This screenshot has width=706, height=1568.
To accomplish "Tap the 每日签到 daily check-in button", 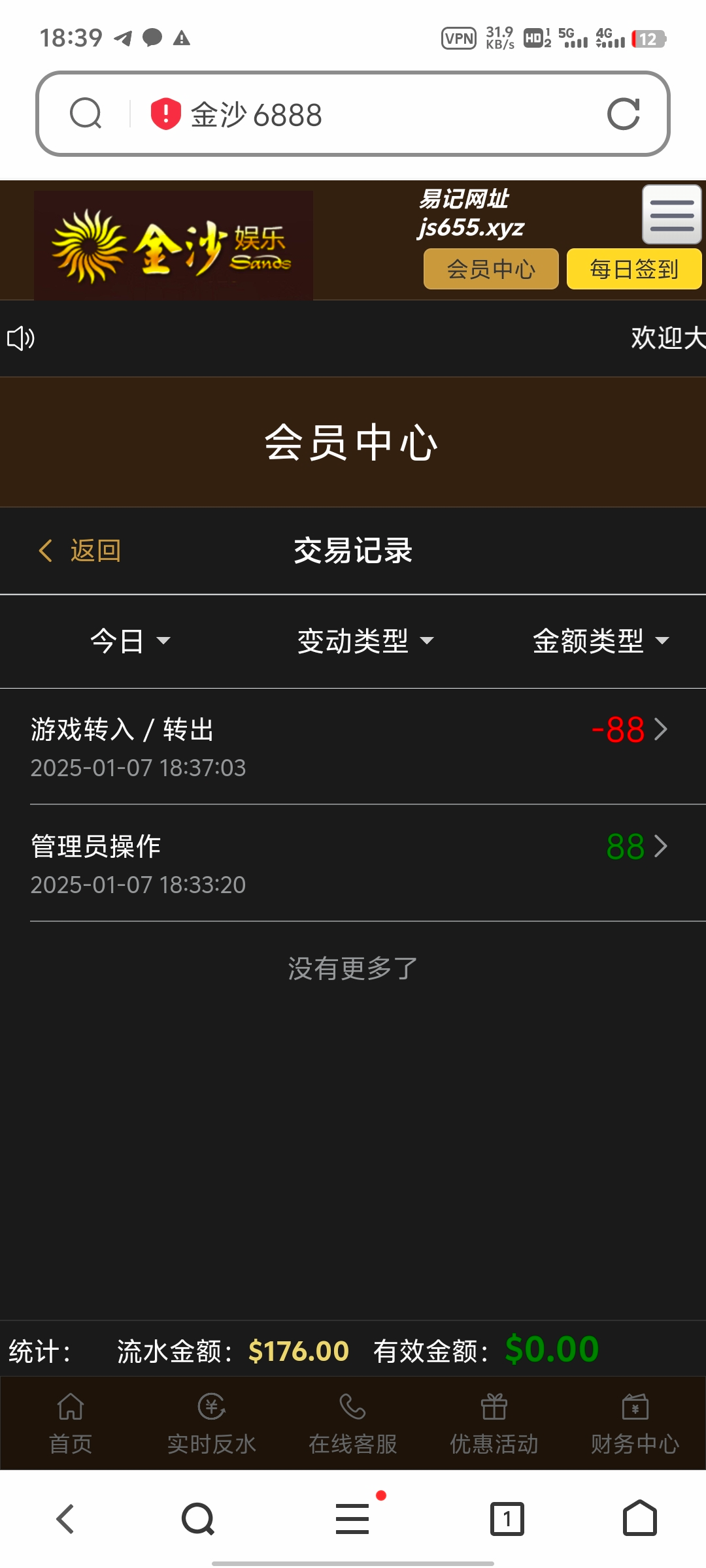I will [x=633, y=269].
